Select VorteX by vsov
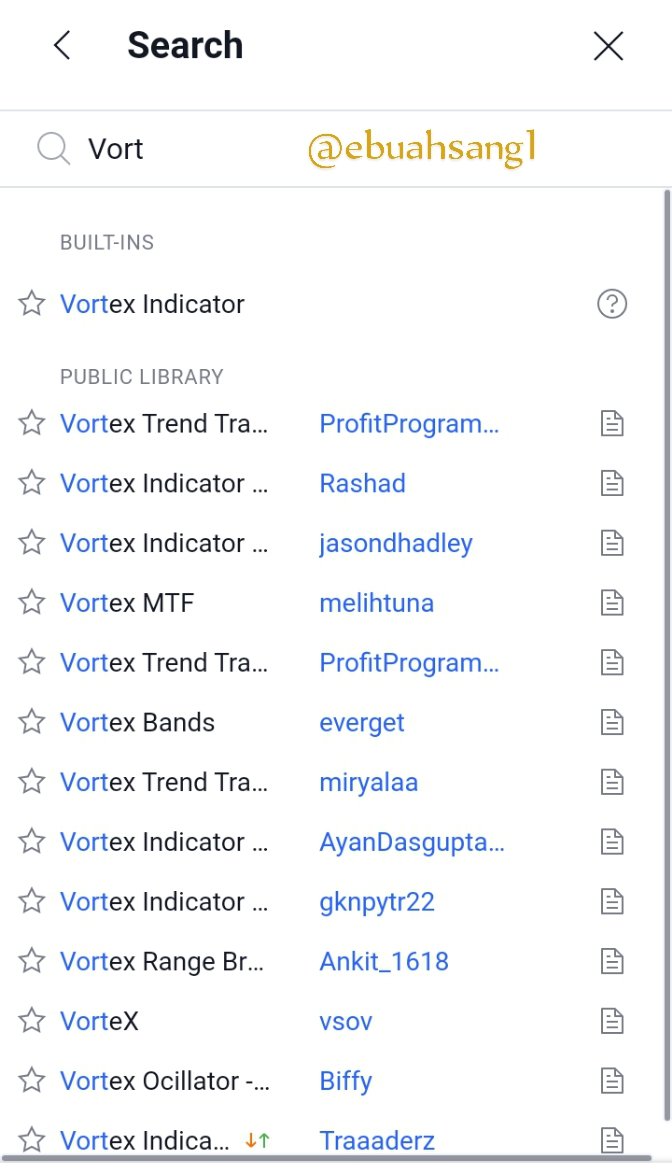The width and height of the screenshot is (672, 1169). pos(99,1021)
